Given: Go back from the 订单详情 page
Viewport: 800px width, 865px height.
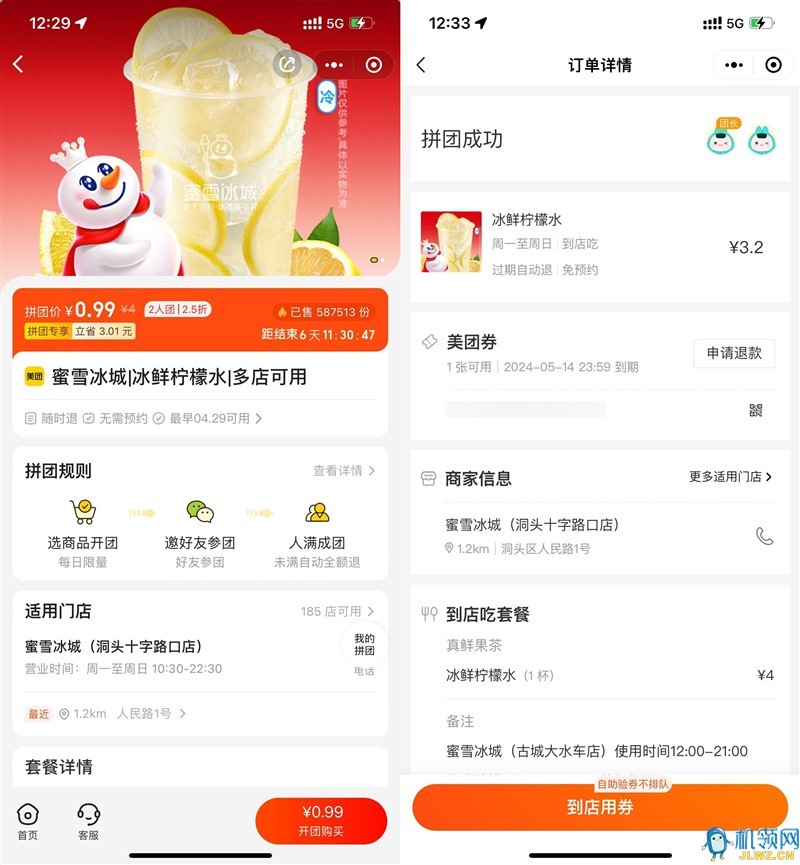Looking at the screenshot, I should click(x=421, y=65).
